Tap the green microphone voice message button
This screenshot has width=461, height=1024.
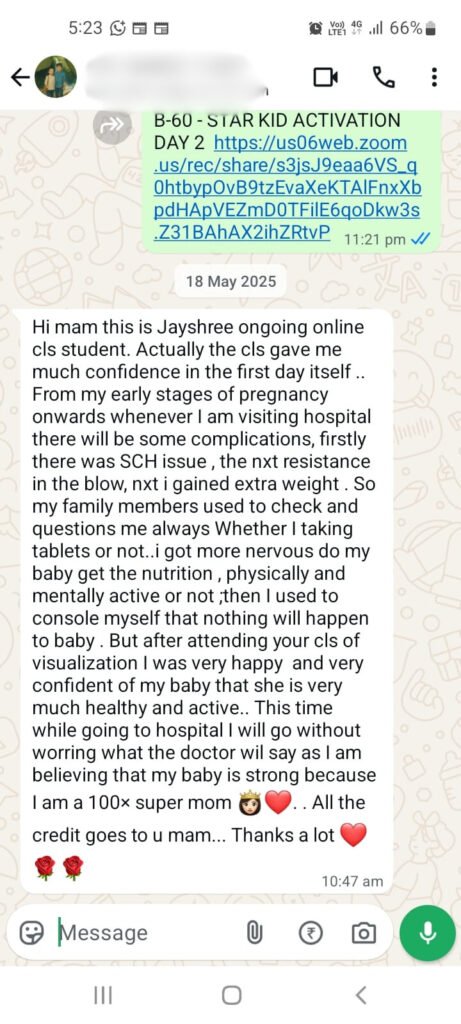(428, 933)
